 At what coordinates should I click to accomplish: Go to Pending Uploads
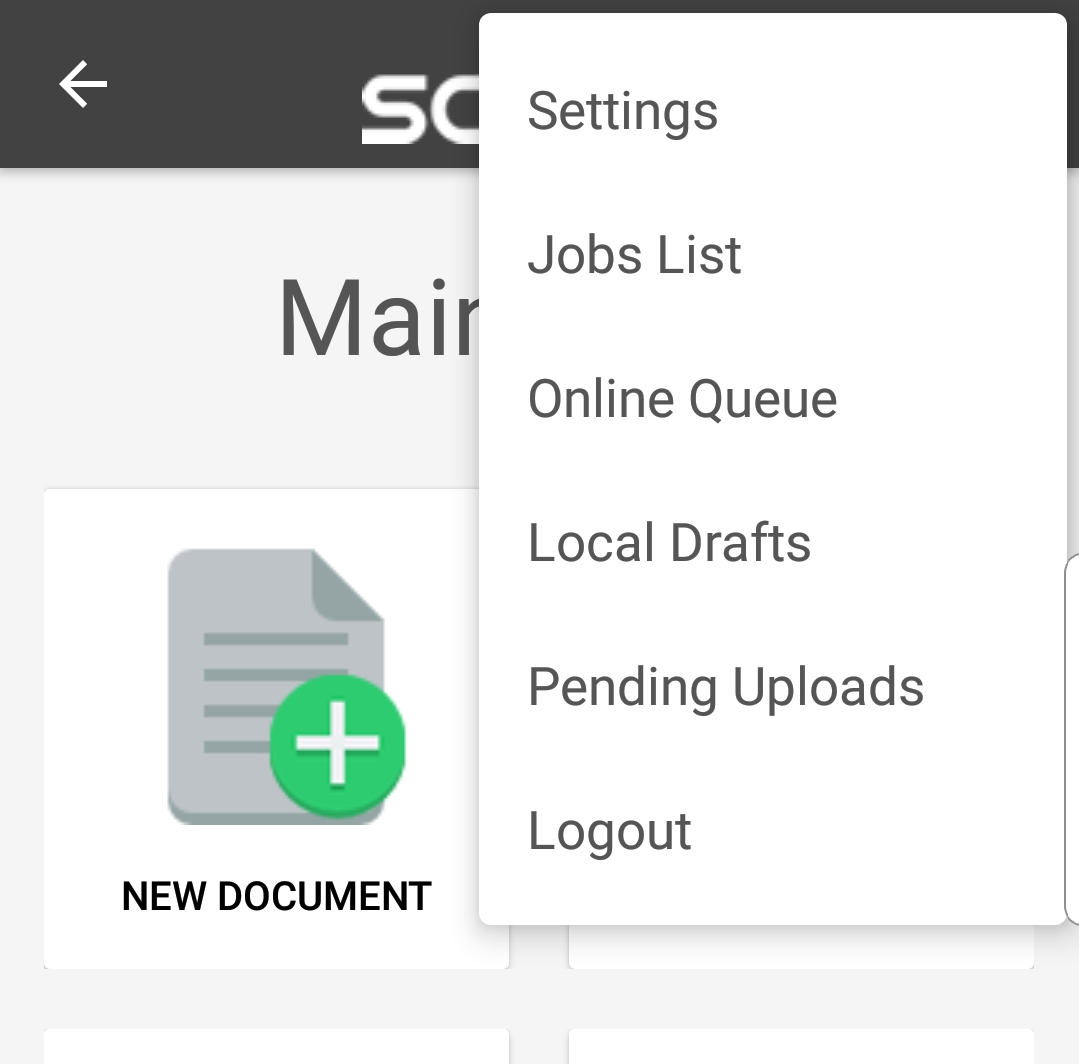point(725,687)
